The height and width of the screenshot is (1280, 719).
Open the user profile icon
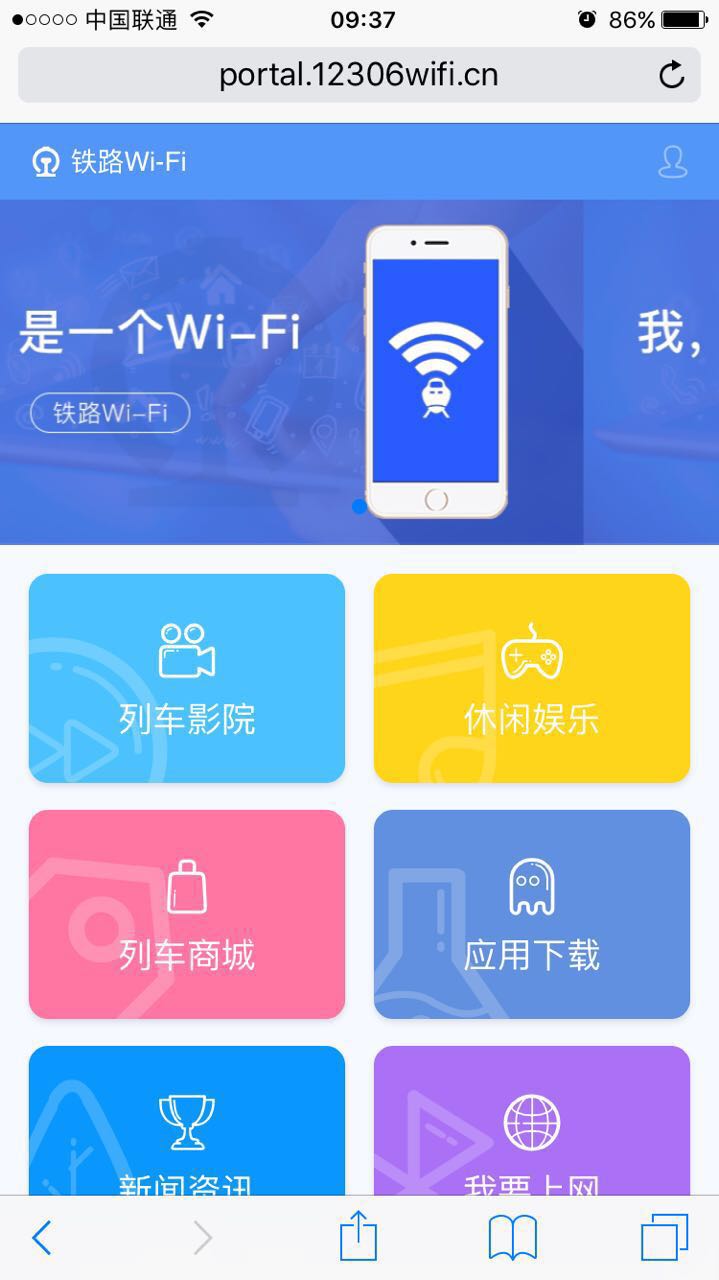coord(673,162)
